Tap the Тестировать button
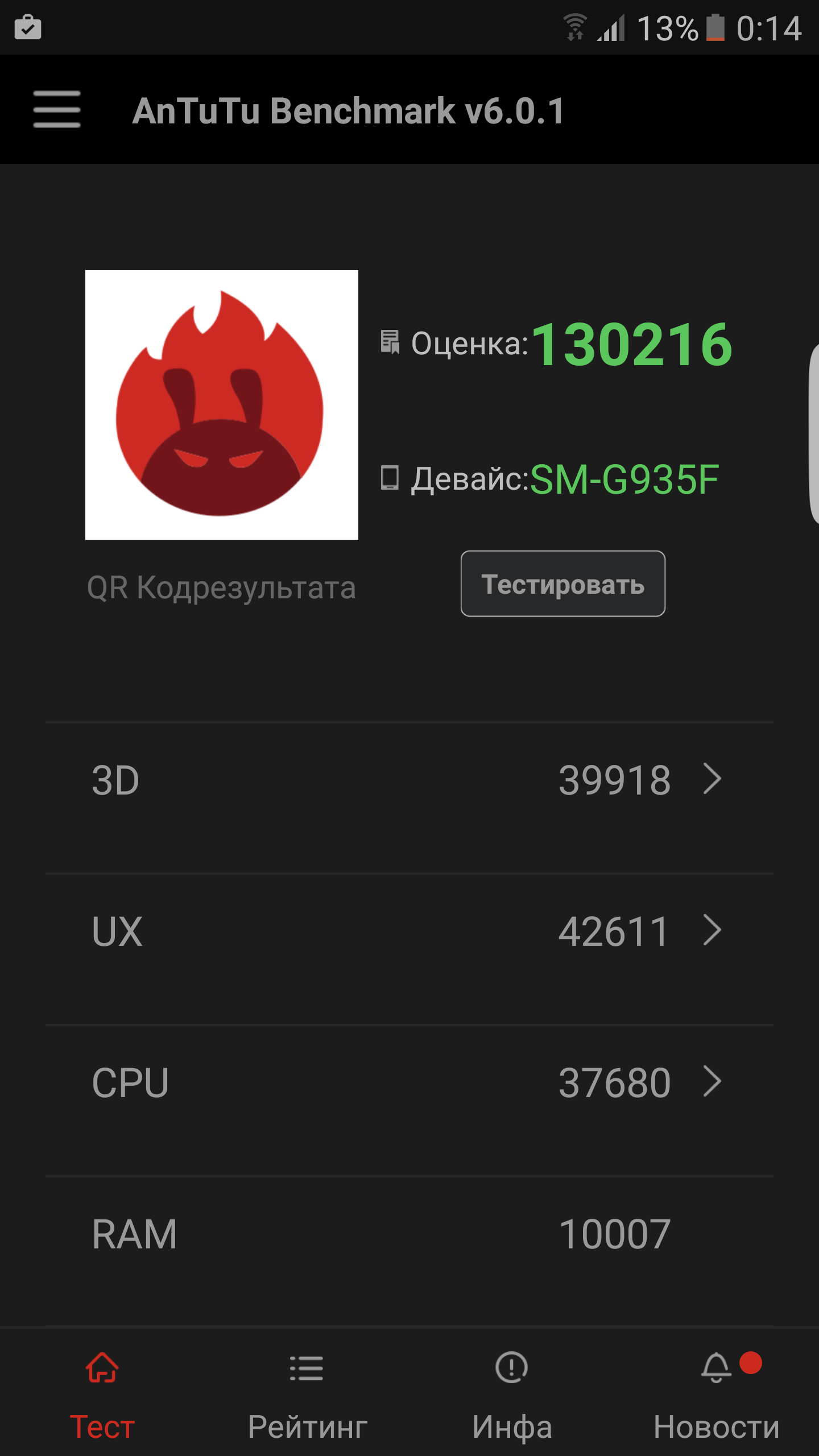 tap(562, 584)
